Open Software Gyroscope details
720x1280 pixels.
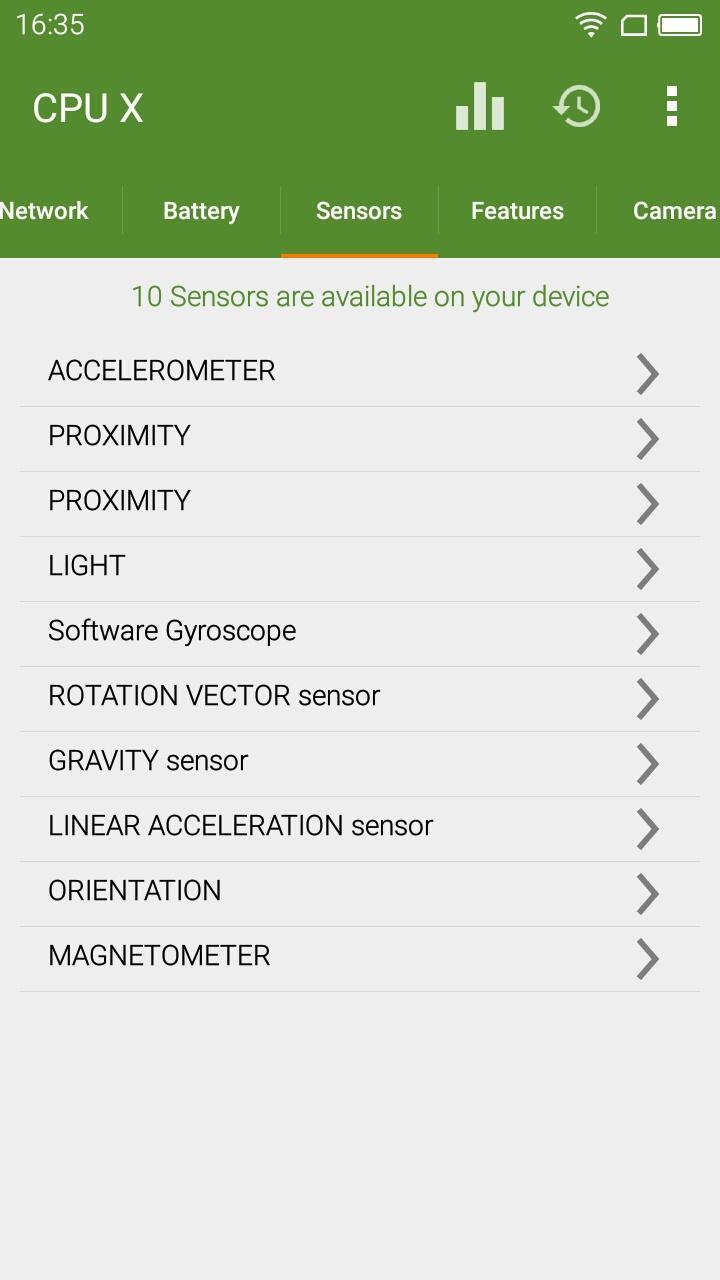point(360,632)
